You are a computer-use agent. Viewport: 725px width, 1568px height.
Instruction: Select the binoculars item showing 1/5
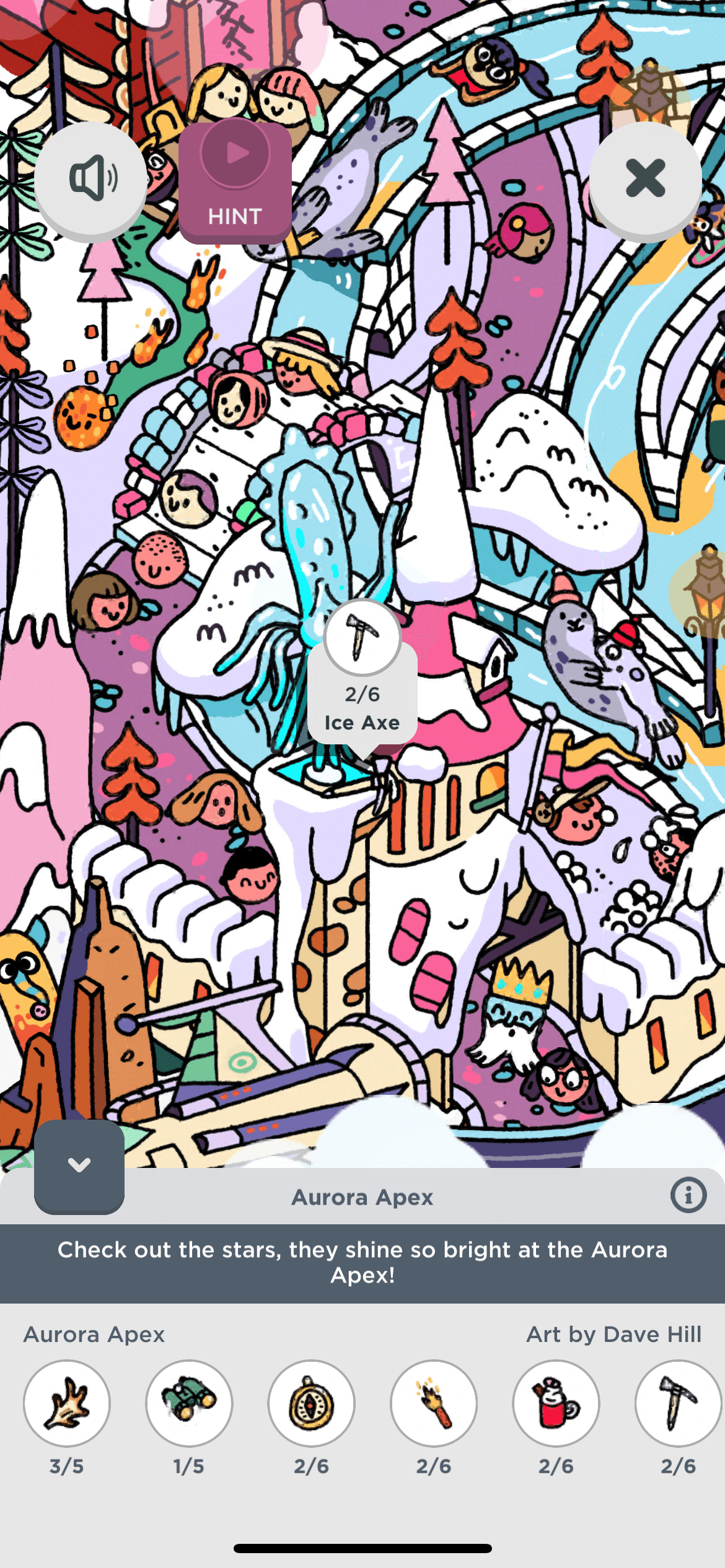(189, 1403)
